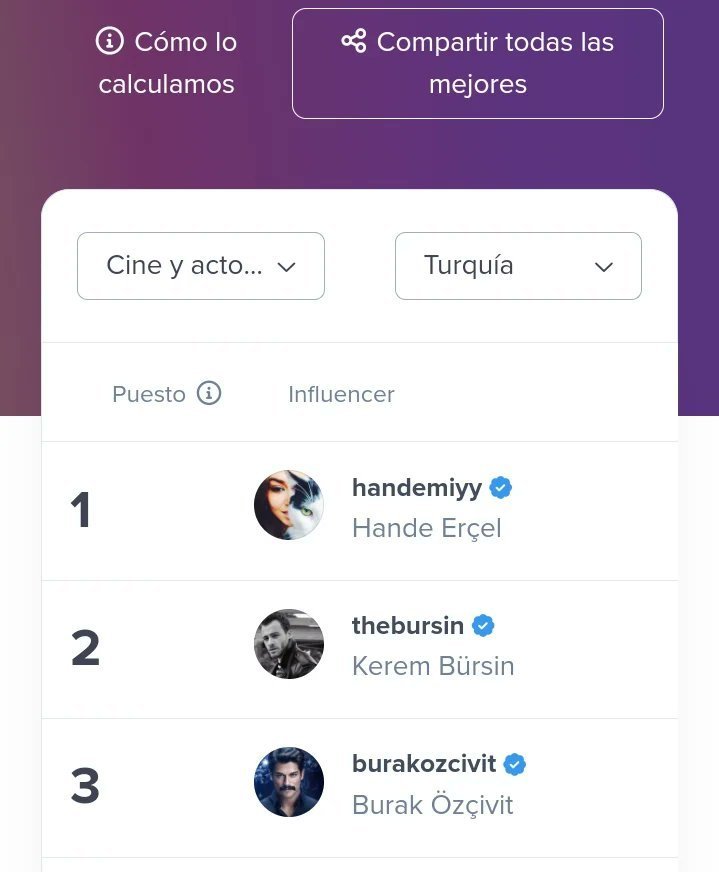Open the Turquía country dropdown
Viewport: 719px width, 872px height.
pyautogui.click(x=518, y=266)
